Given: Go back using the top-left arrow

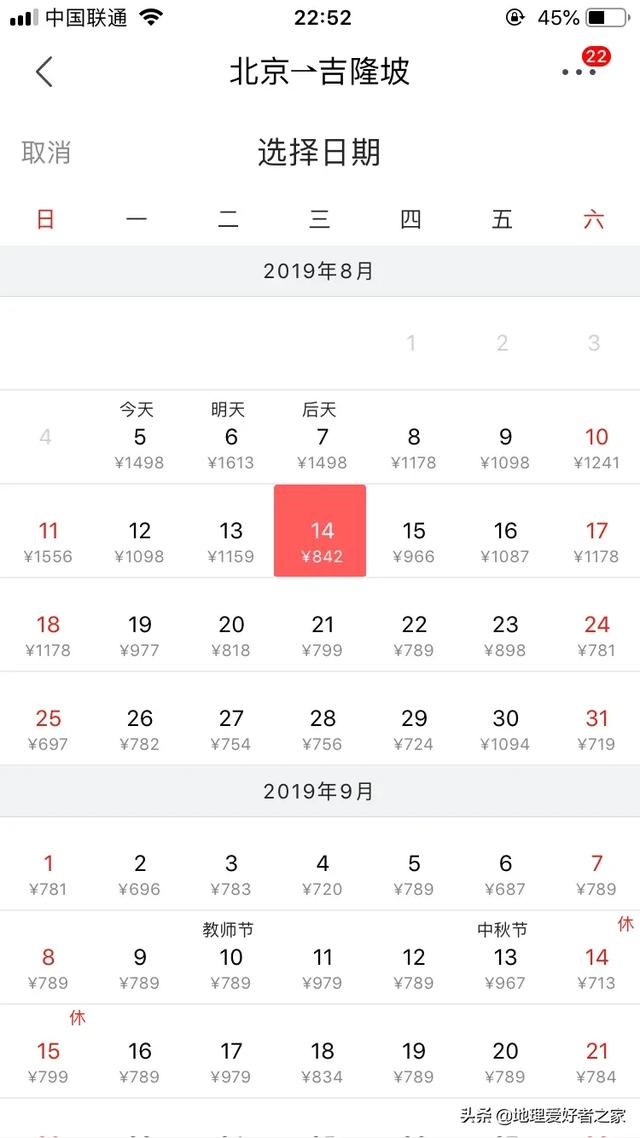Looking at the screenshot, I should [44, 72].
